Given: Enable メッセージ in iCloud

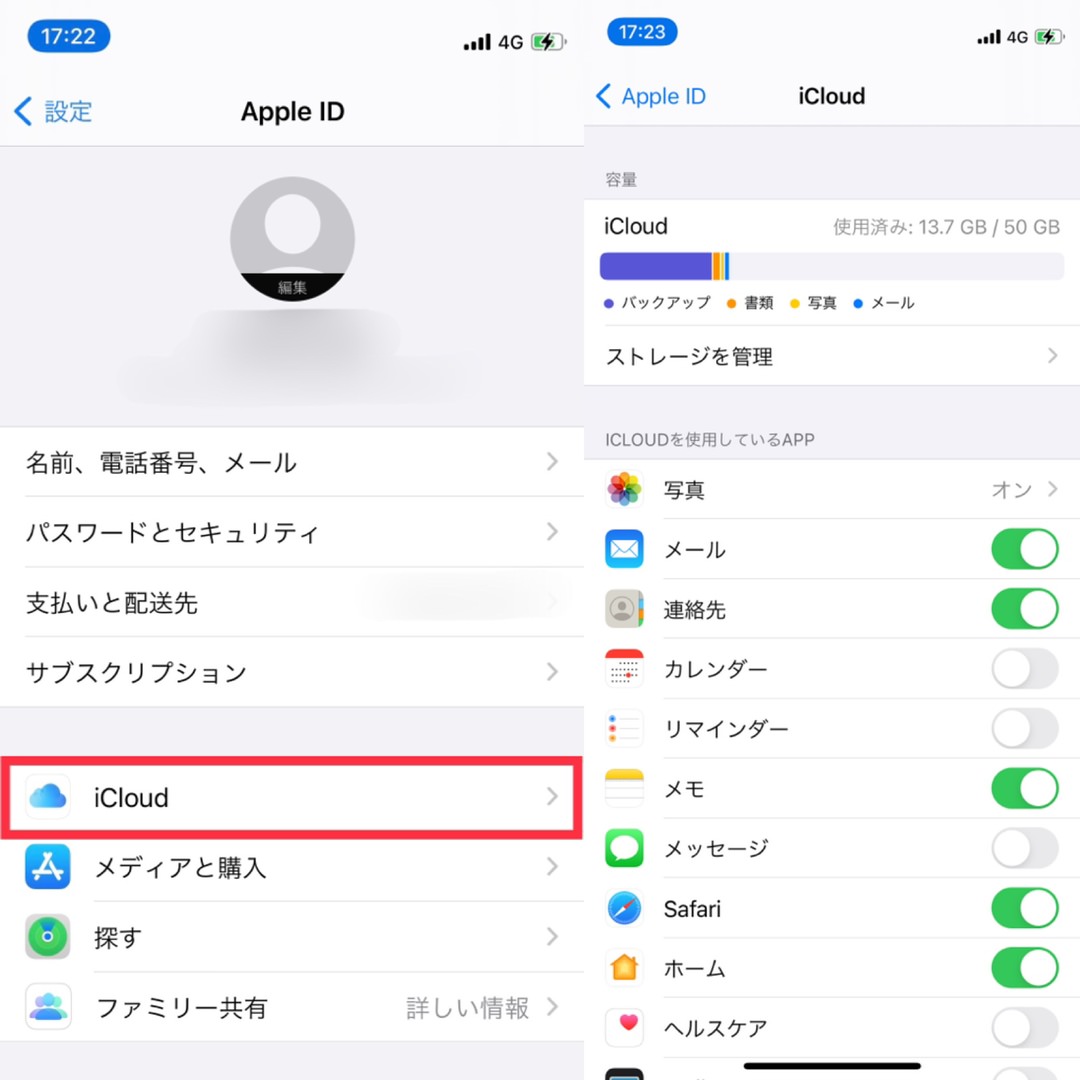Looking at the screenshot, I should (1024, 849).
